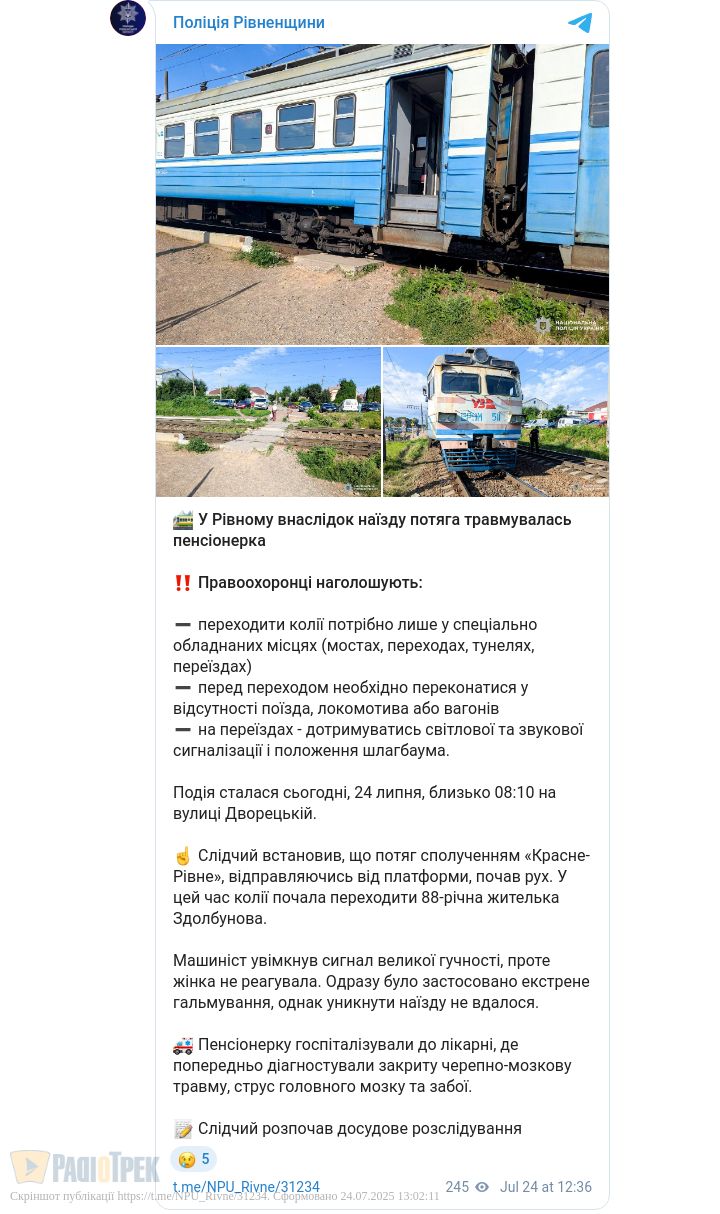Follow the t.me/NPU_Rivne/31234 link

tap(246, 1187)
